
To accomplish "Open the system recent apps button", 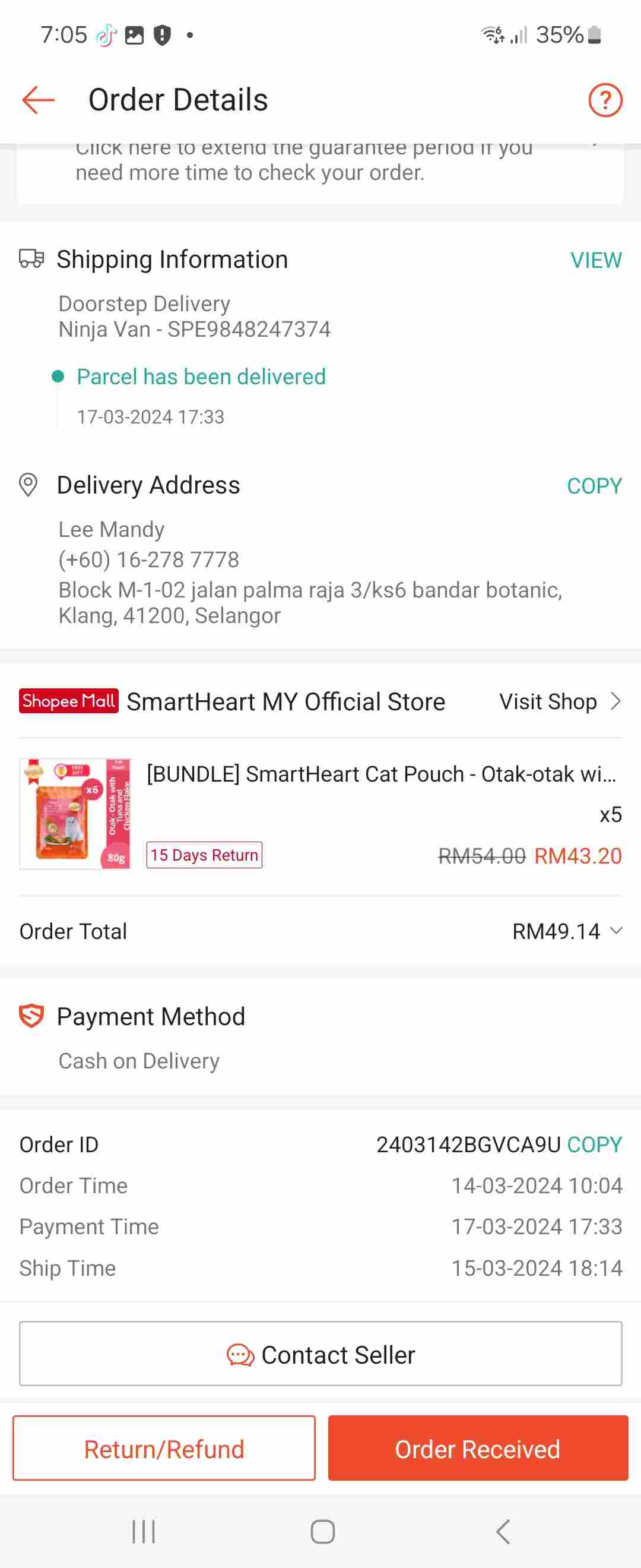I will [x=144, y=1532].
